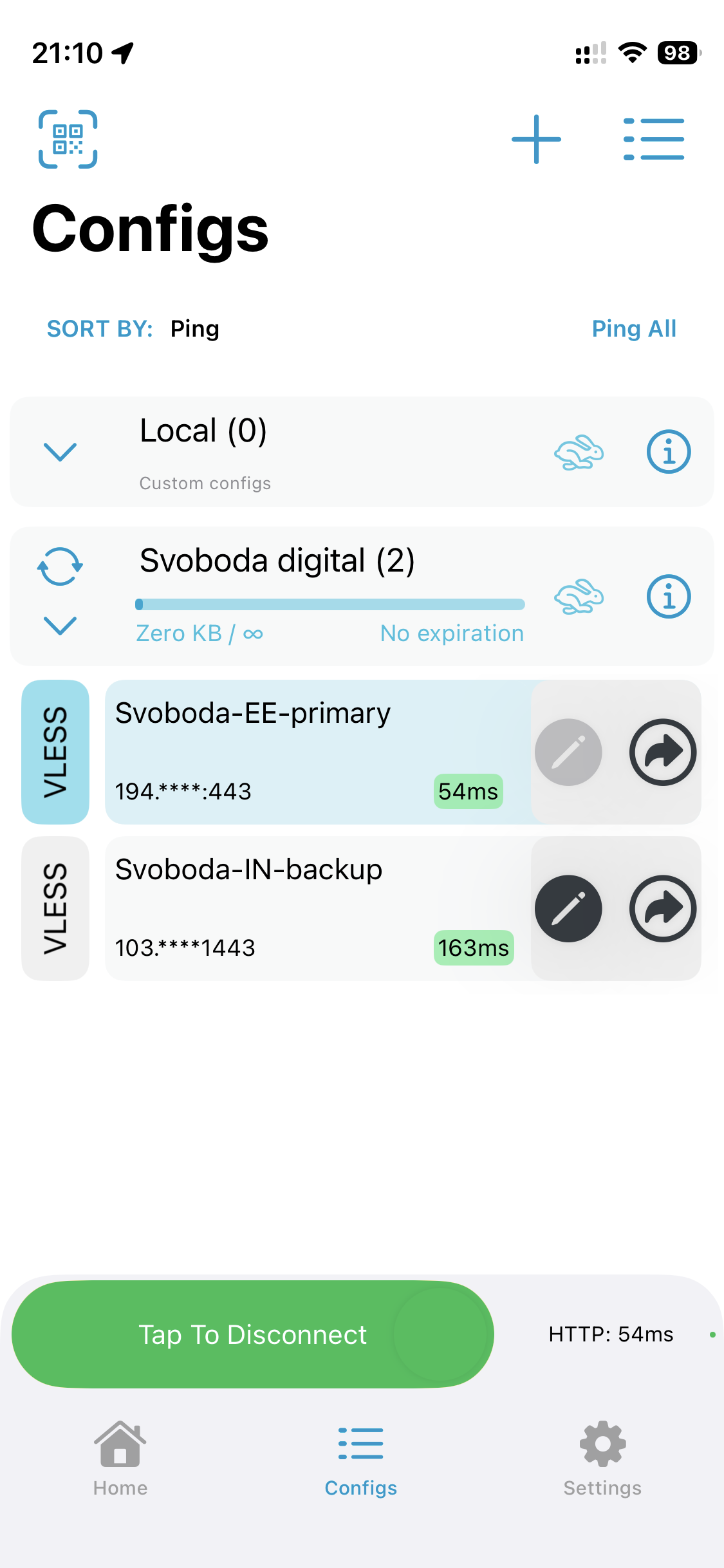Share the Svoboda-IN-backup config
This screenshot has width=724, height=1568.
[x=662, y=909]
